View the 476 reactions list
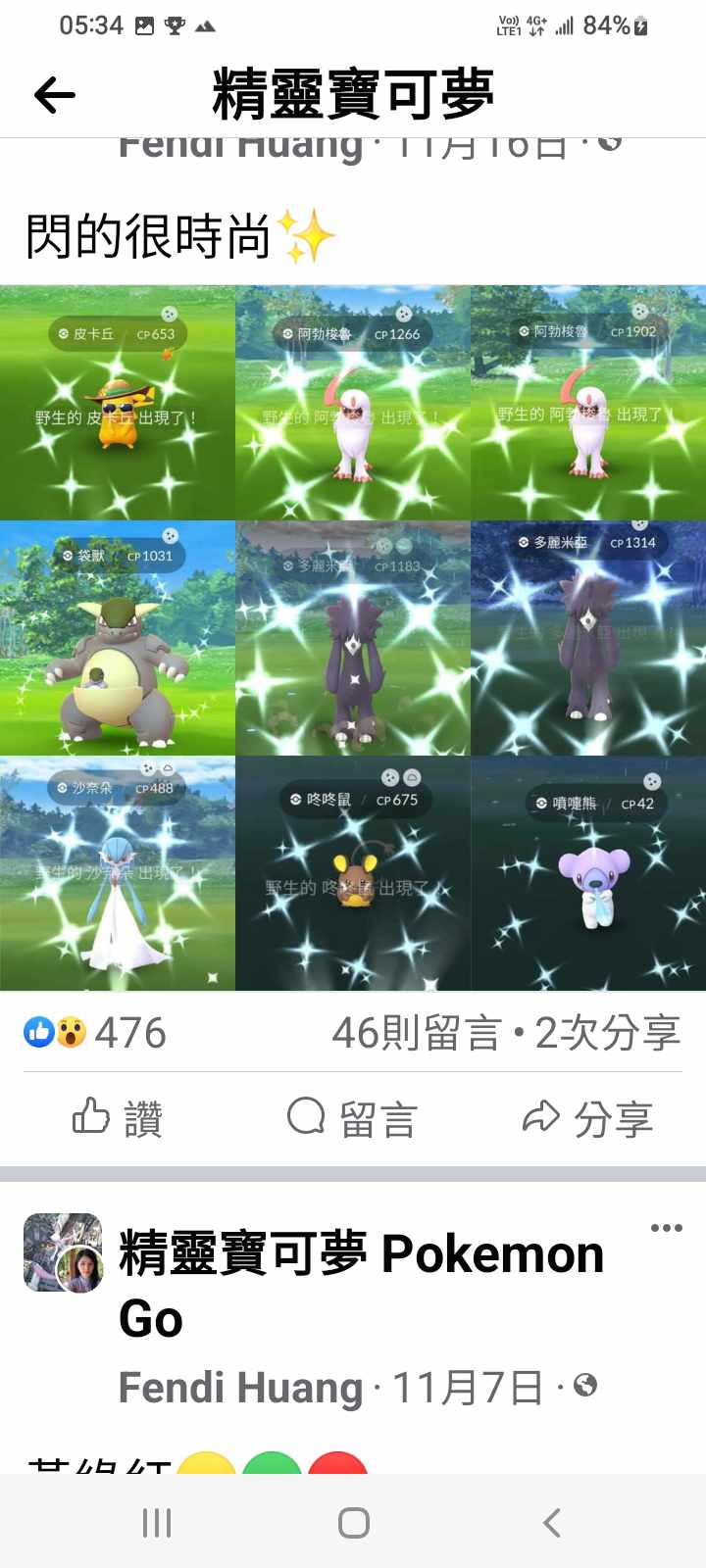706x1568 pixels. (96, 1033)
